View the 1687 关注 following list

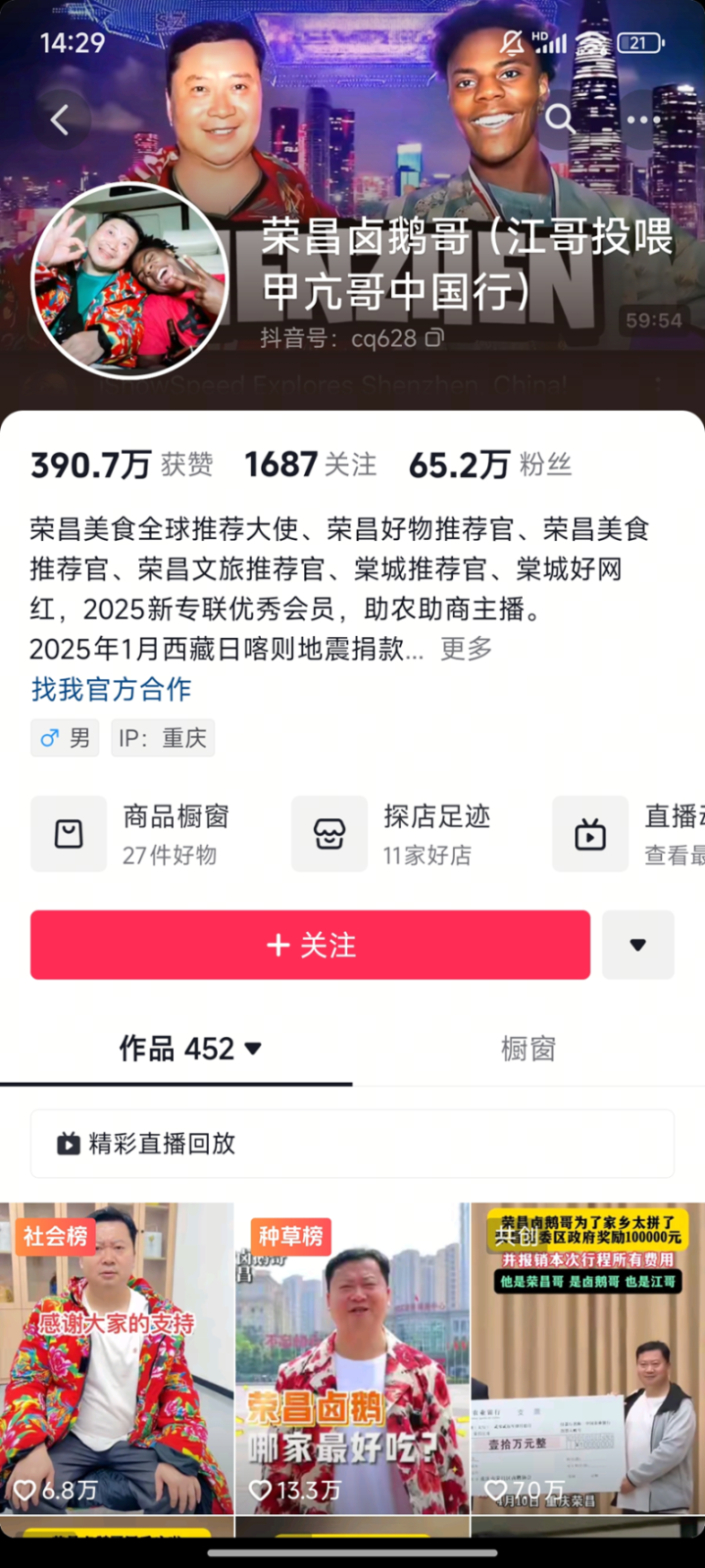point(310,465)
